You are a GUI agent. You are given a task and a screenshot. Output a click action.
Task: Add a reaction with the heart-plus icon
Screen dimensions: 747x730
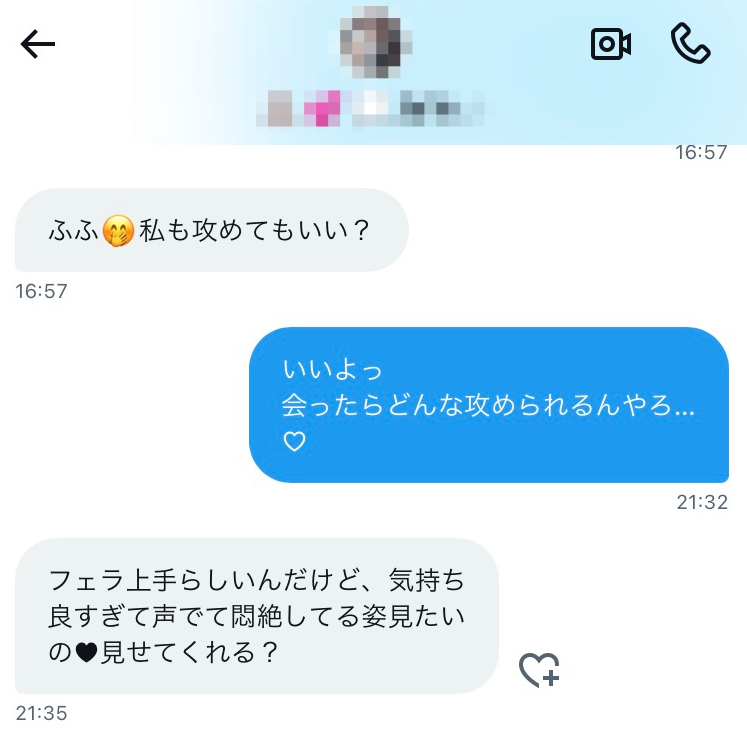[539, 669]
